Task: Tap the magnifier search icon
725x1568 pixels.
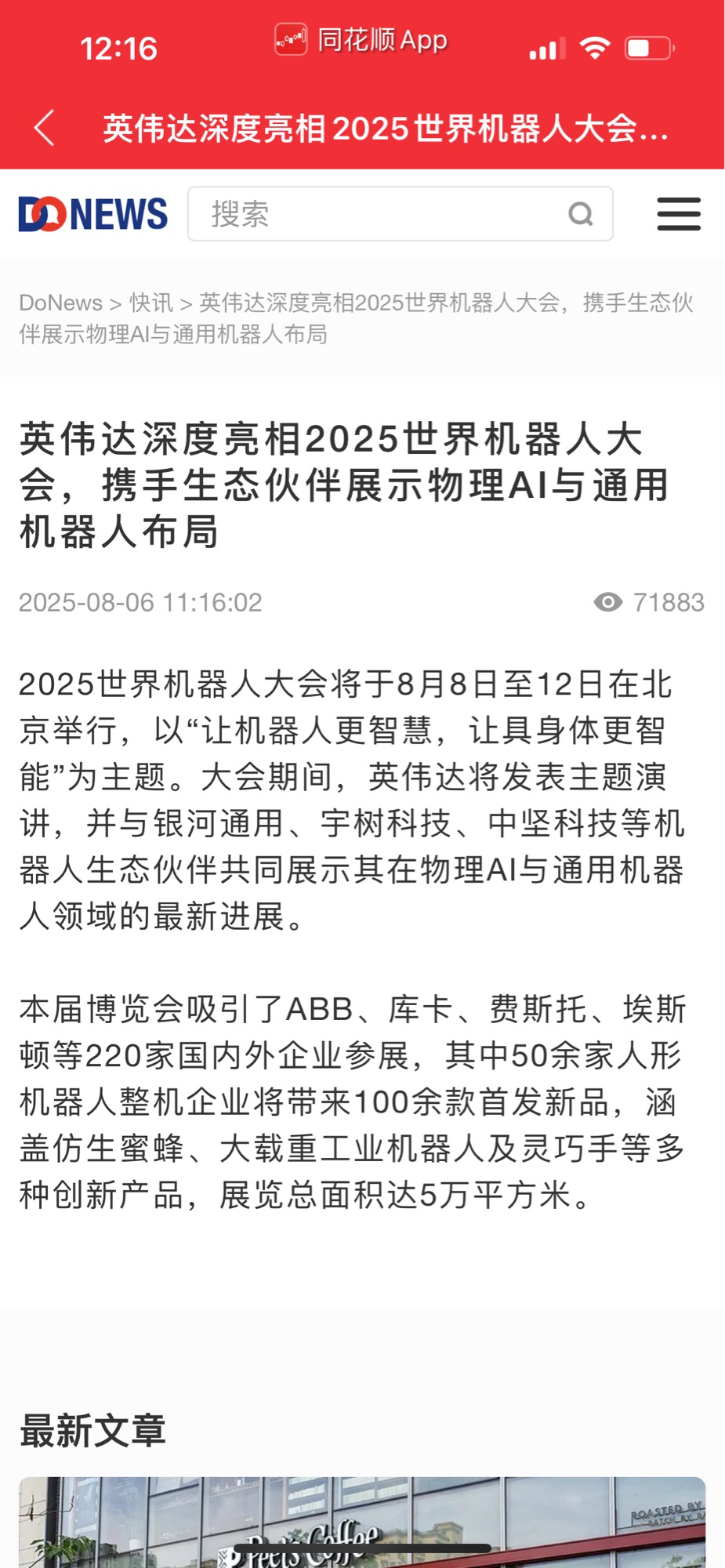Action: tap(581, 214)
